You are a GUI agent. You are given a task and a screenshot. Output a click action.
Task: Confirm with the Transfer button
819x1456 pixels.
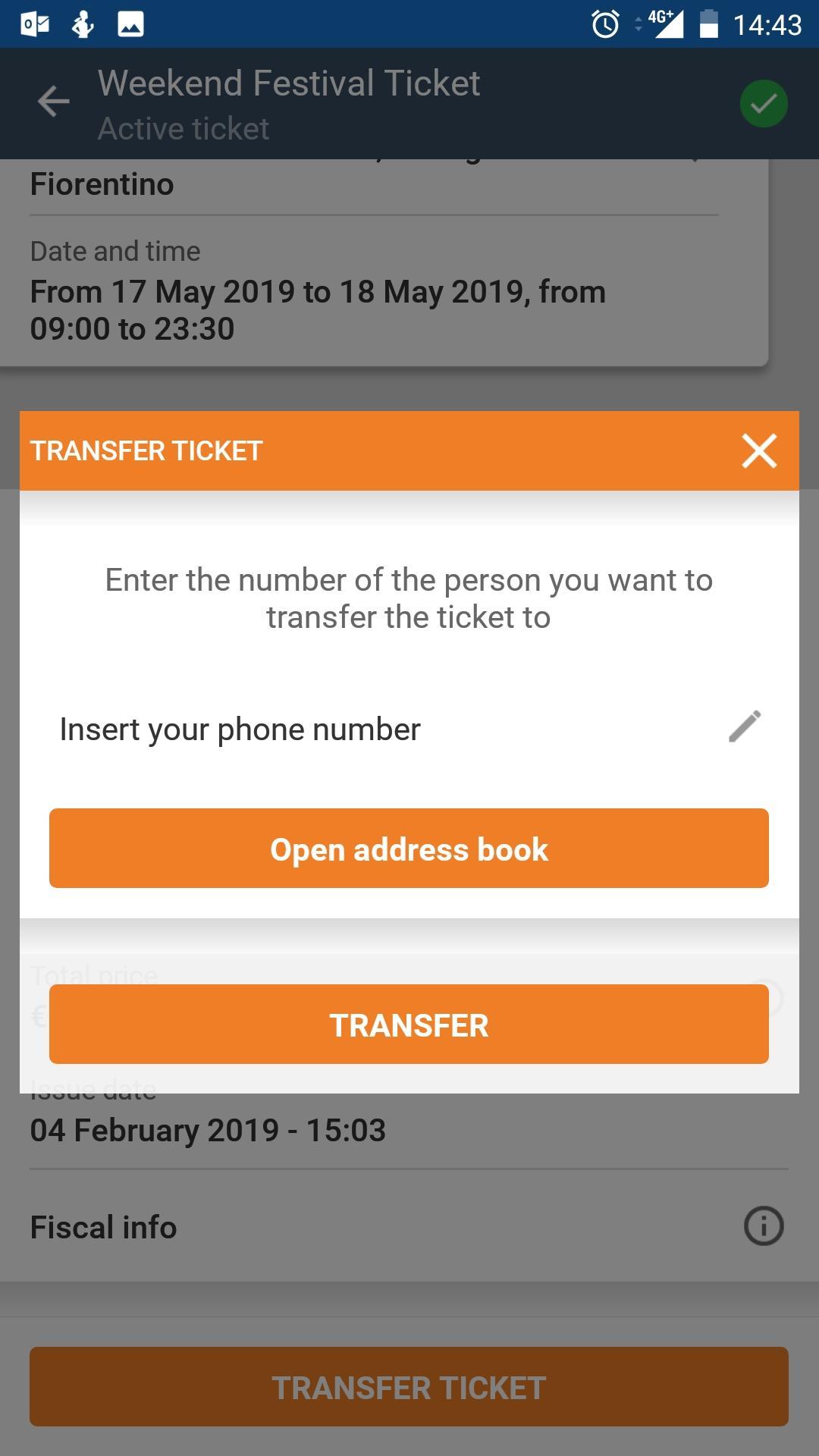click(x=409, y=1025)
